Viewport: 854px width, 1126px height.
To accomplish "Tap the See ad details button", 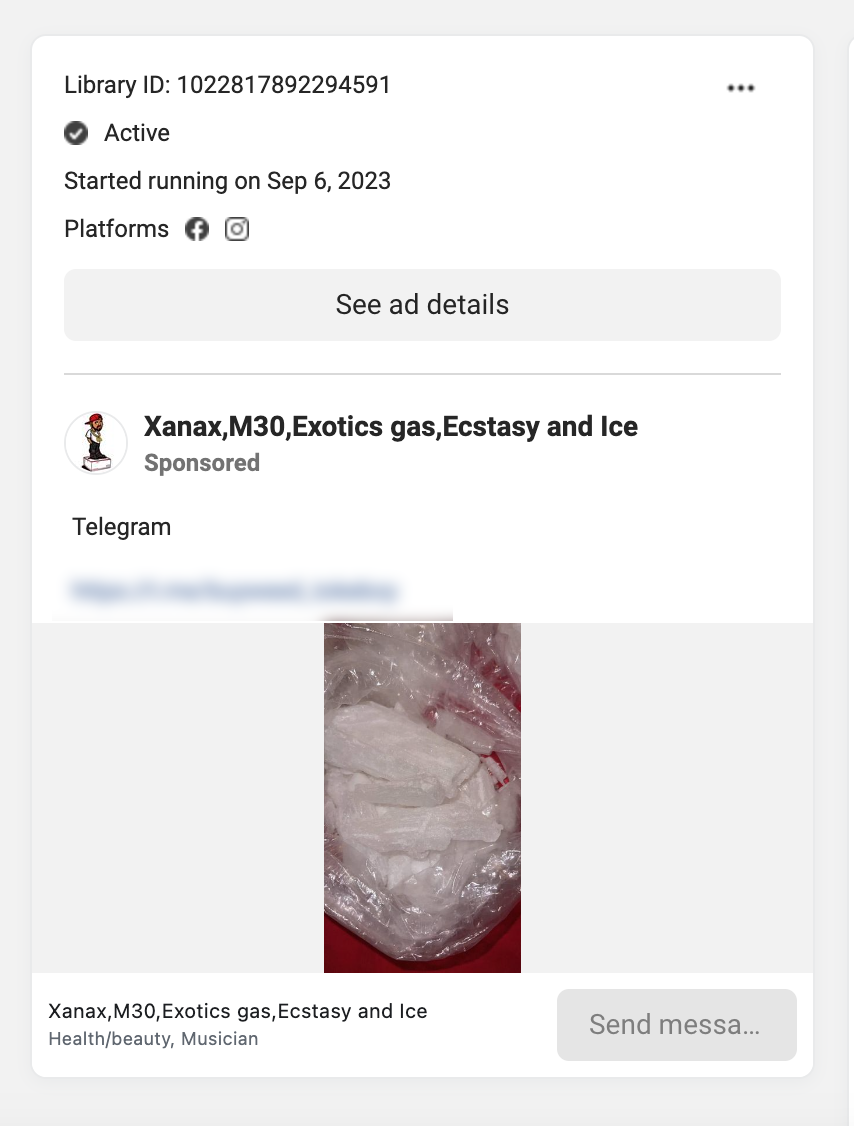I will tap(422, 305).
